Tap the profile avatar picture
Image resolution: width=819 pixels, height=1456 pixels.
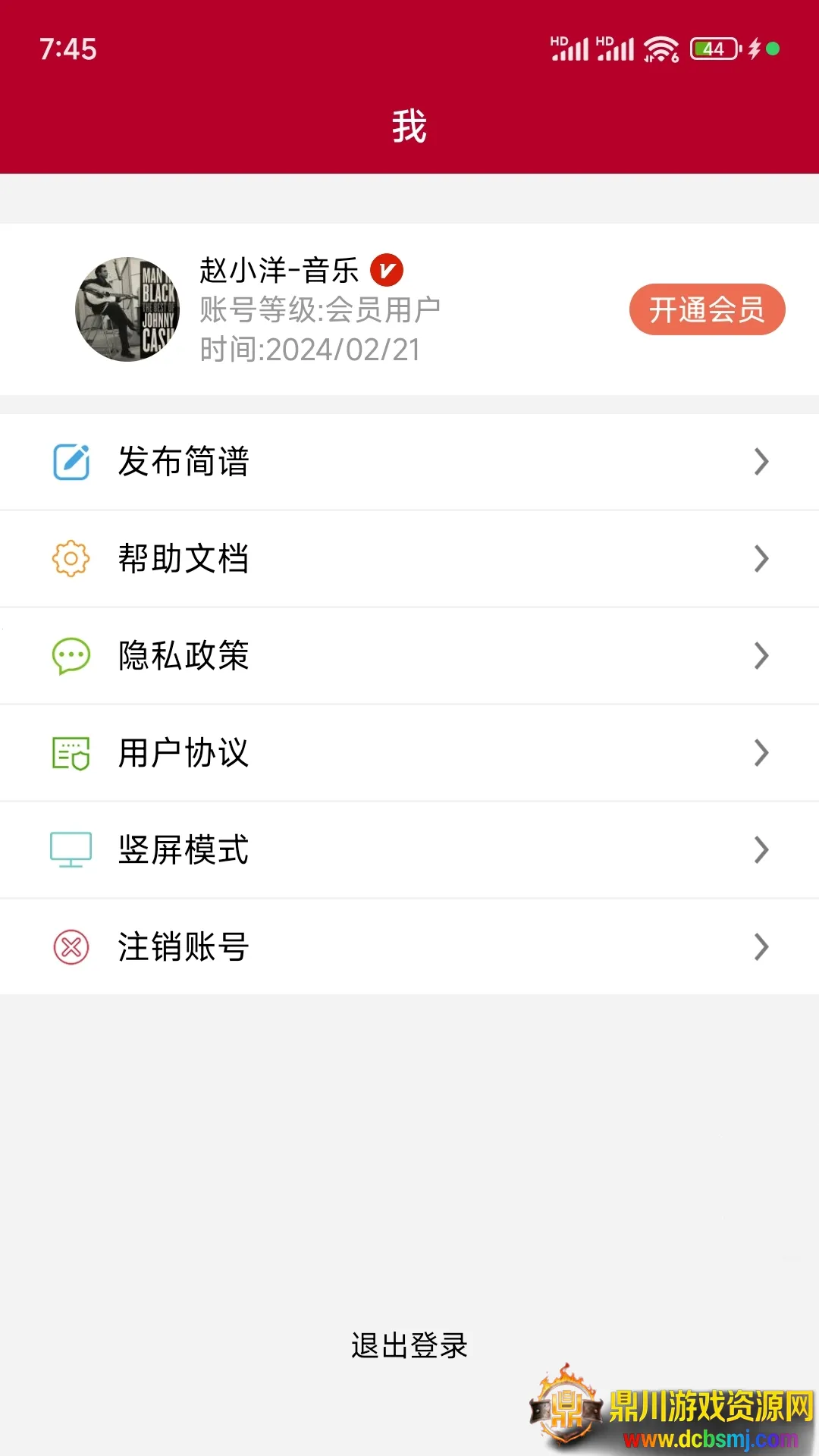127,309
